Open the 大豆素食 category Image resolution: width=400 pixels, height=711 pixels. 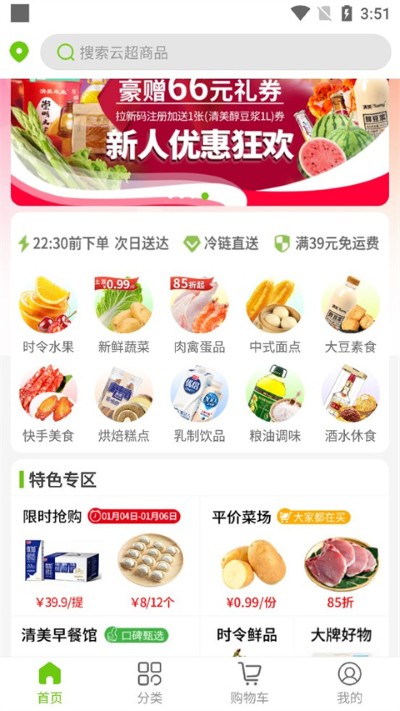(x=351, y=315)
